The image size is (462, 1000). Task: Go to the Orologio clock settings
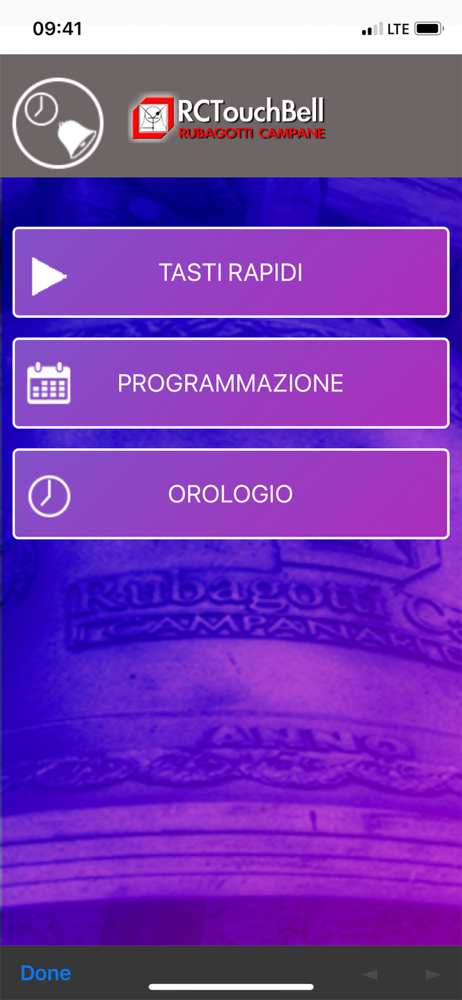(231, 494)
